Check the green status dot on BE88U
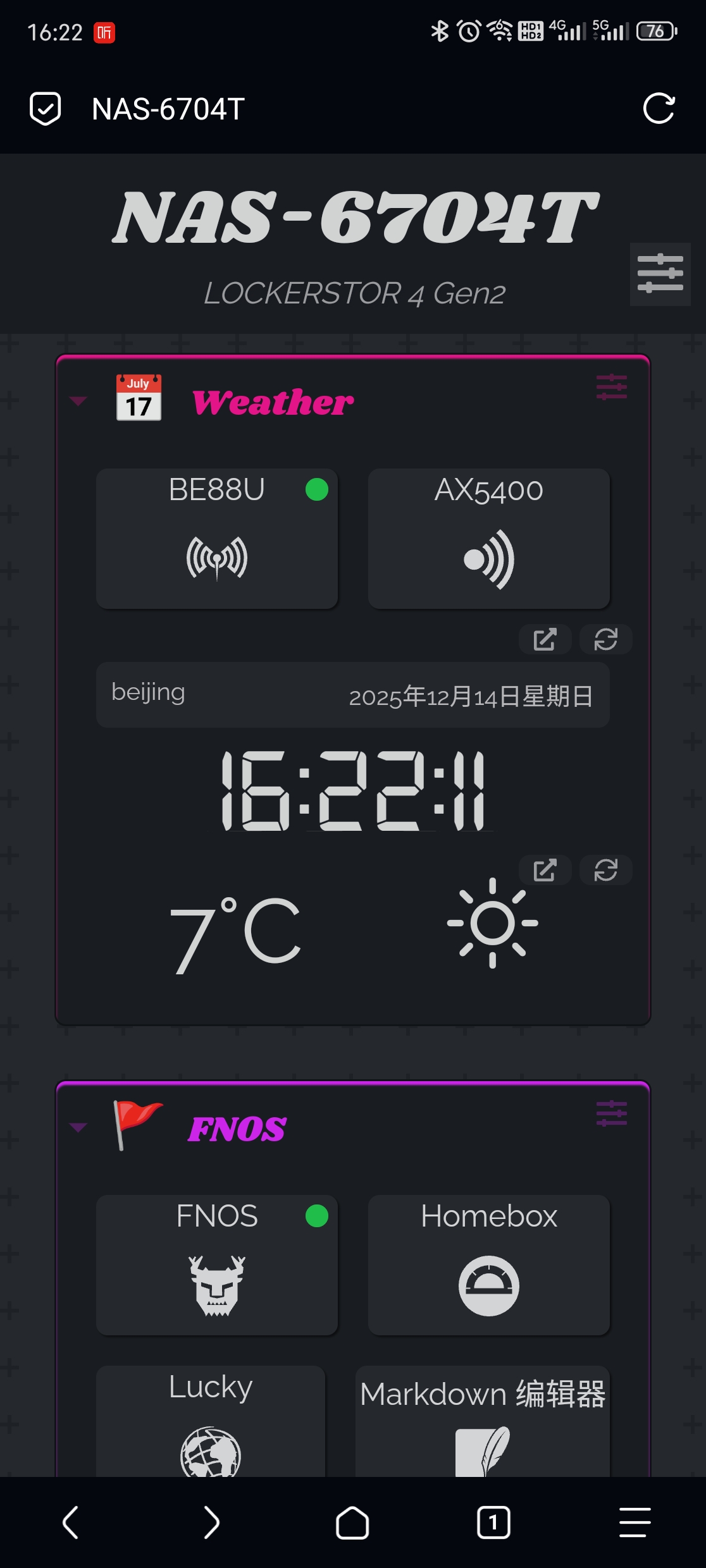The width and height of the screenshot is (706, 1568). 317,489
